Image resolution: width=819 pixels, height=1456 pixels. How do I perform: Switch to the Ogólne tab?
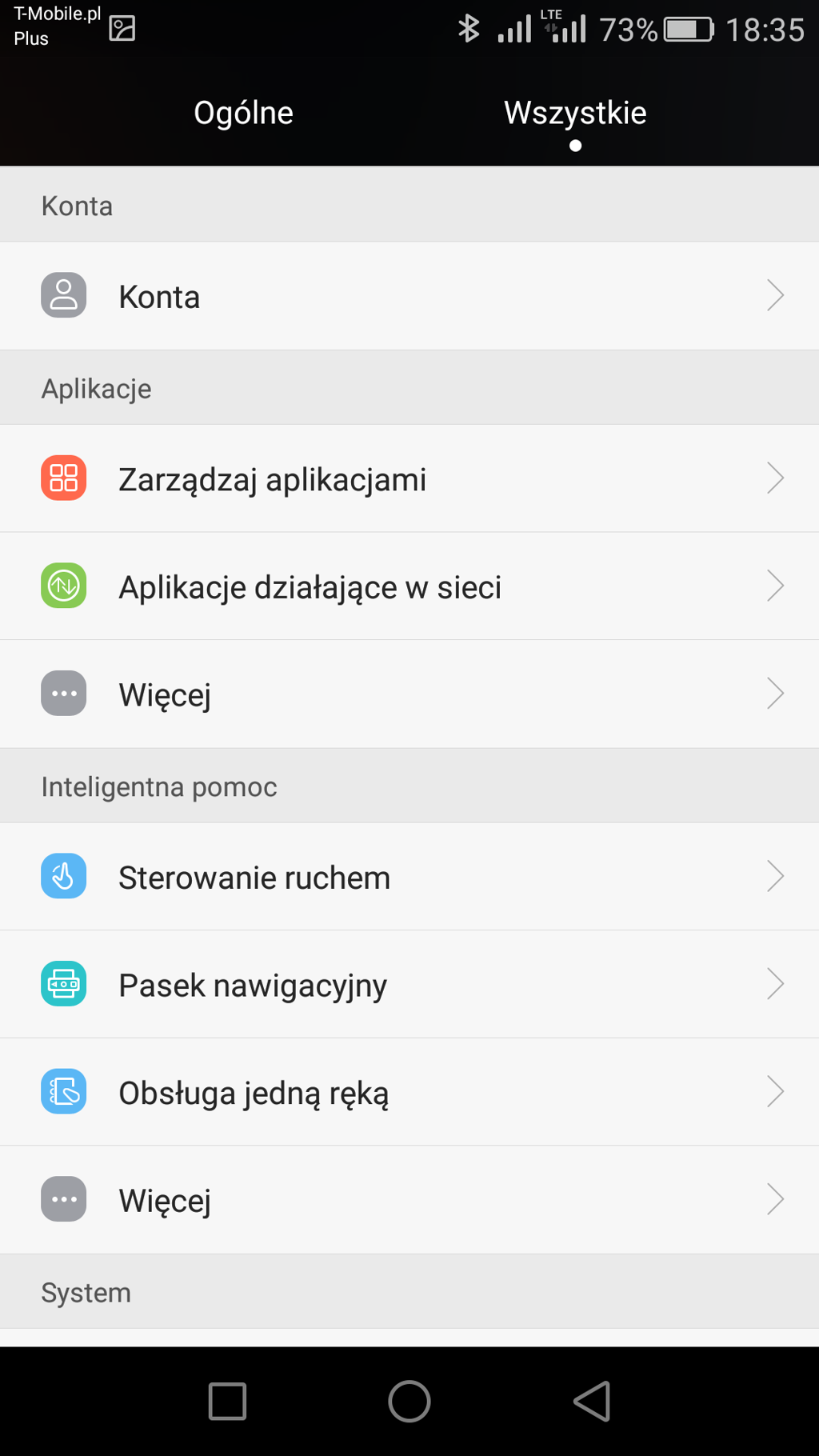243,113
